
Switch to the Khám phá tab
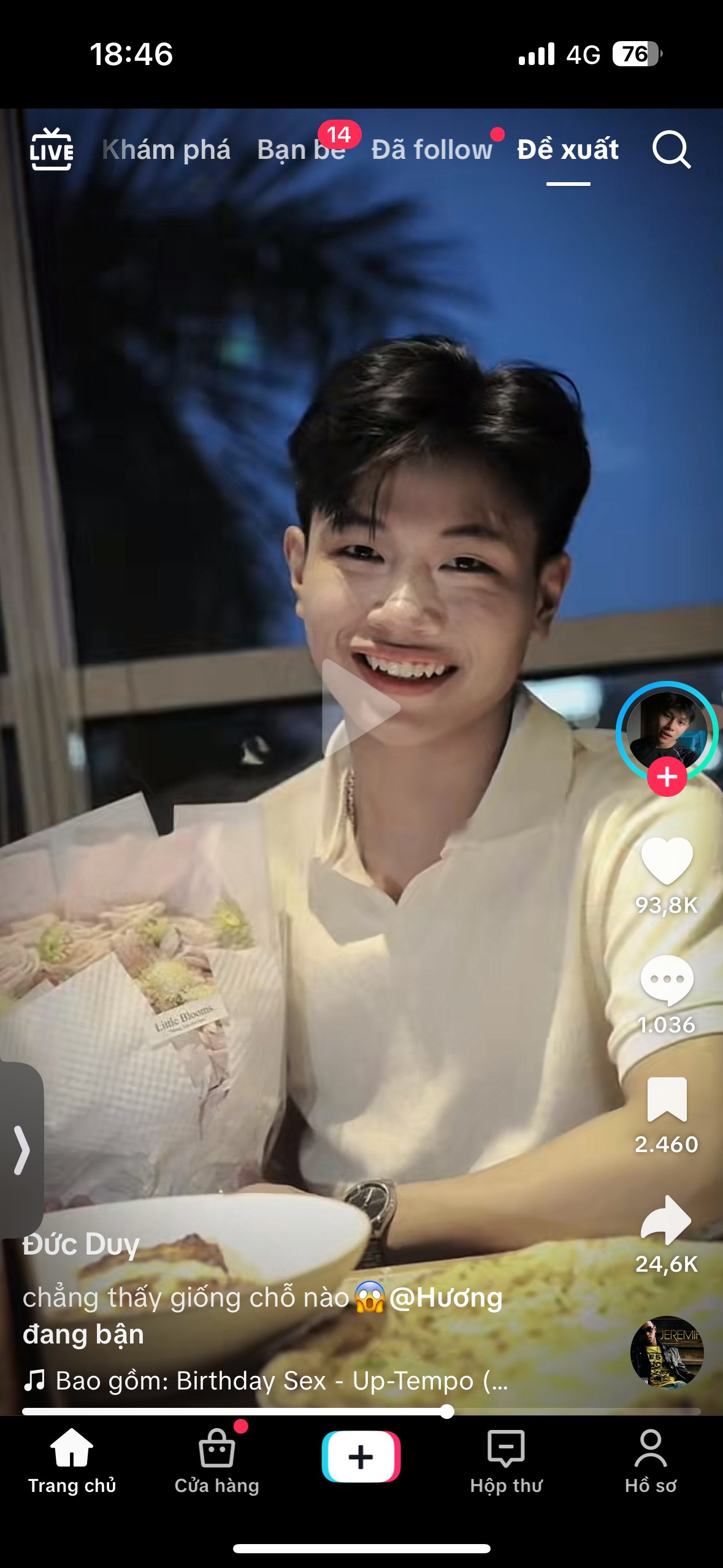pyautogui.click(x=166, y=150)
